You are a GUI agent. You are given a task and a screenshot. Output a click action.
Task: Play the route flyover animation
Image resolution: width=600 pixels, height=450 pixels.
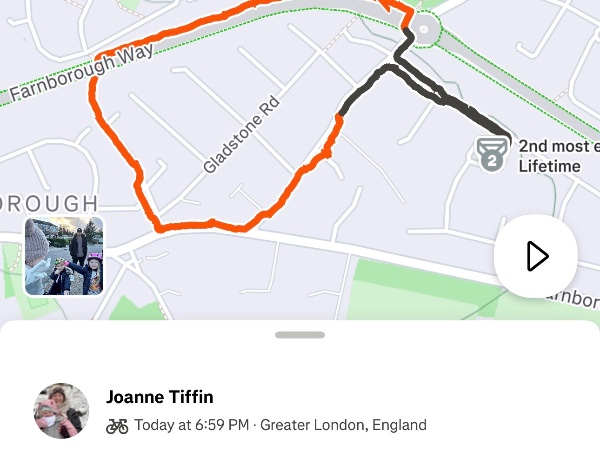coord(536,256)
